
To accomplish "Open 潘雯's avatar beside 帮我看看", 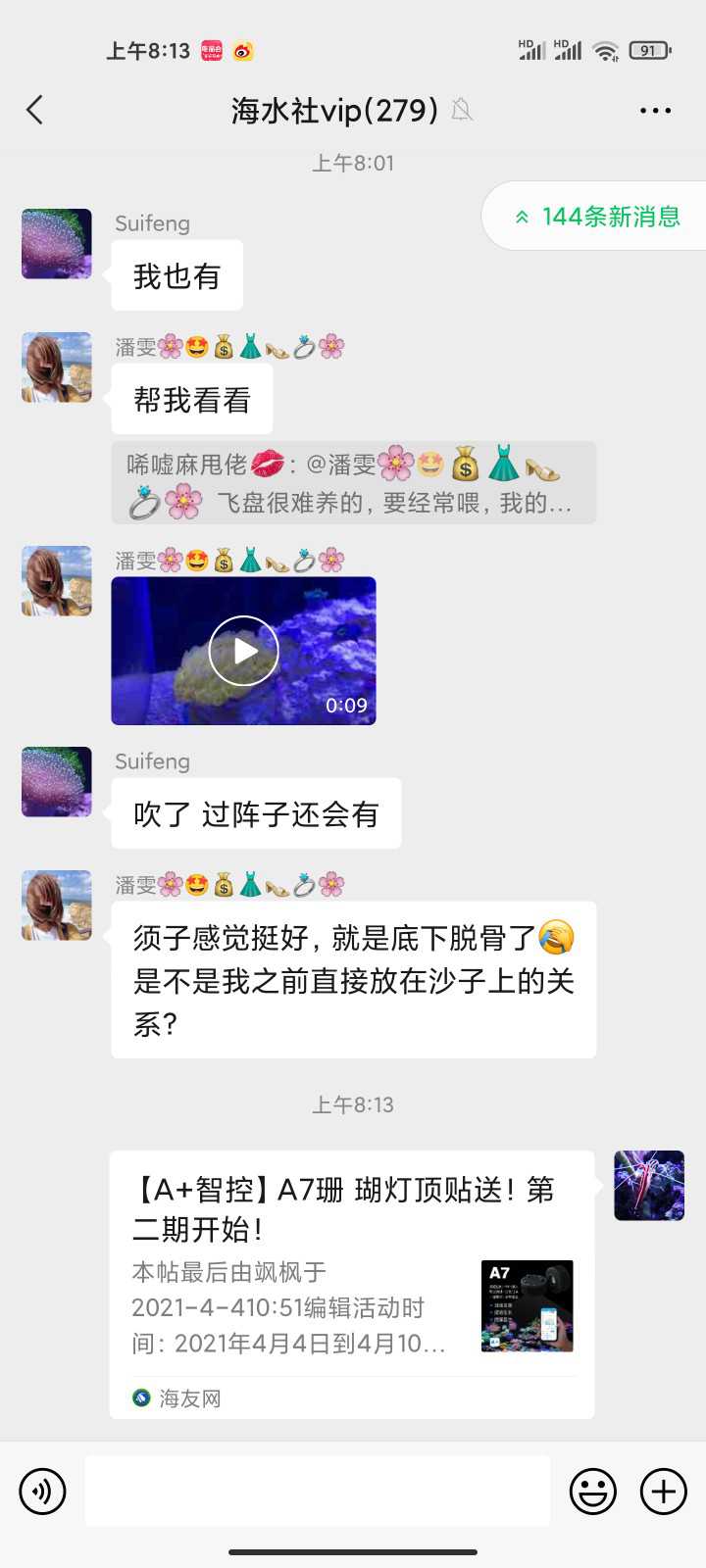I will point(57,367).
